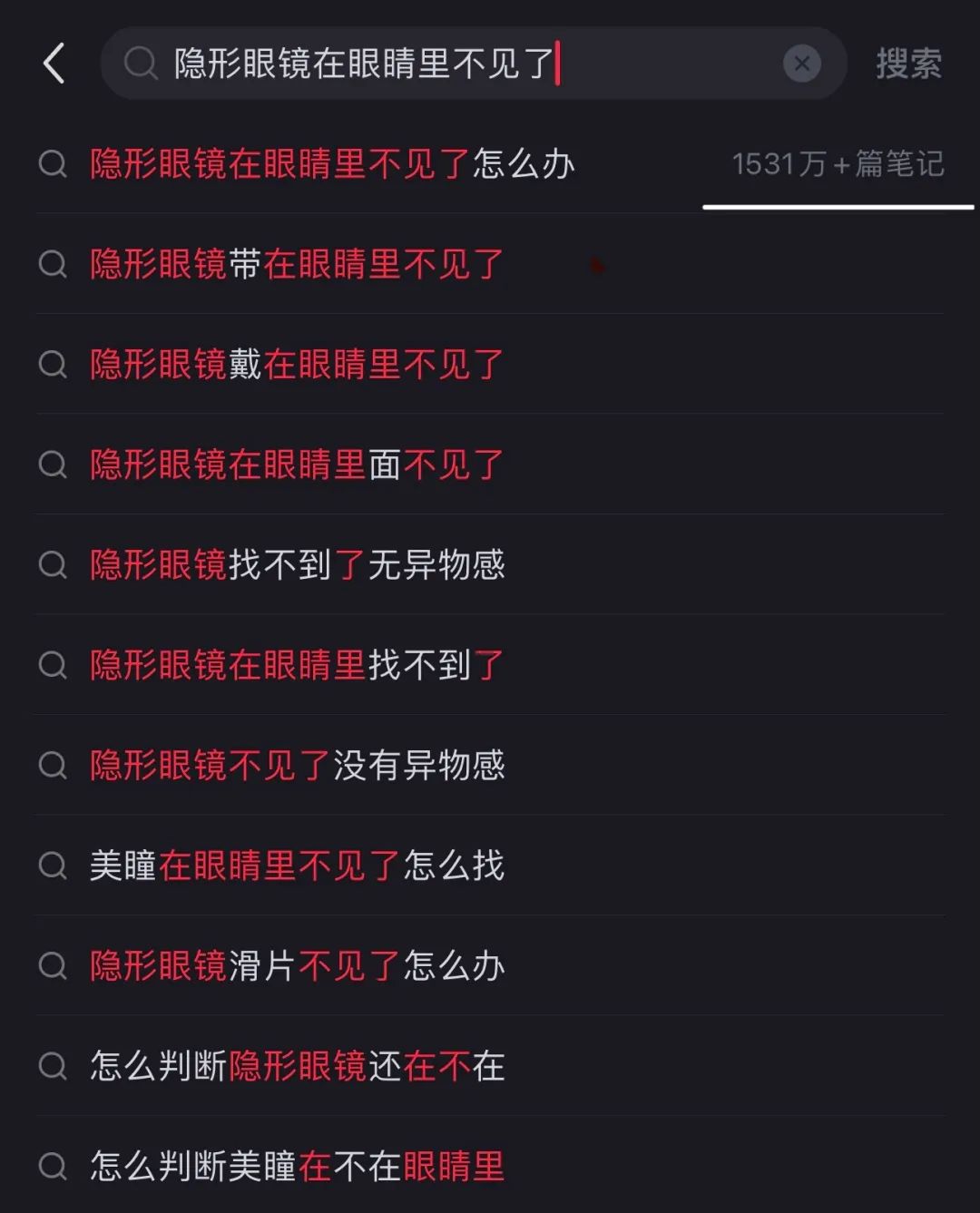
Task: Select suggestion 隐形眼镜滑片不见了怎么办
Action: point(297,966)
